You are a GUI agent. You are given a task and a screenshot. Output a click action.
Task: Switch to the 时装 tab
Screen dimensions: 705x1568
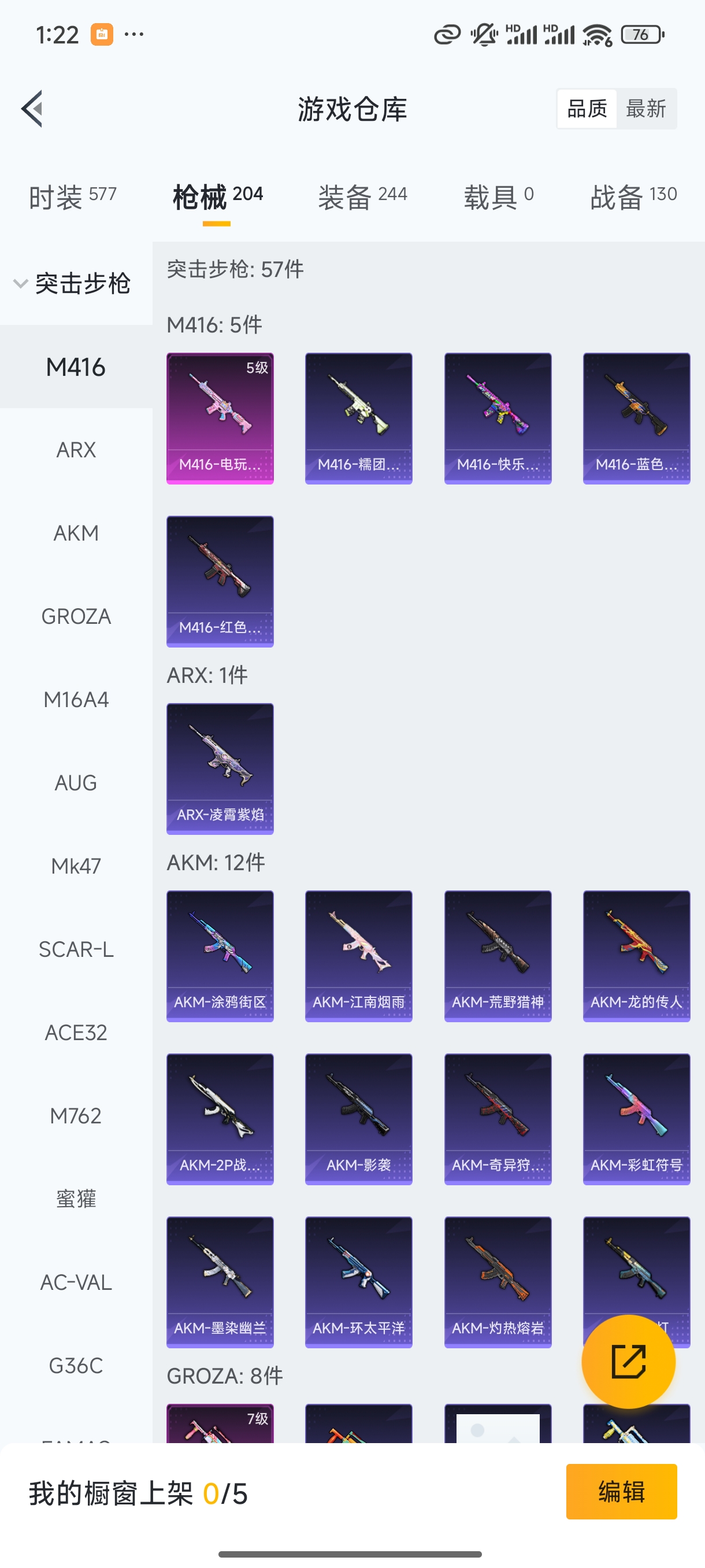[72, 197]
